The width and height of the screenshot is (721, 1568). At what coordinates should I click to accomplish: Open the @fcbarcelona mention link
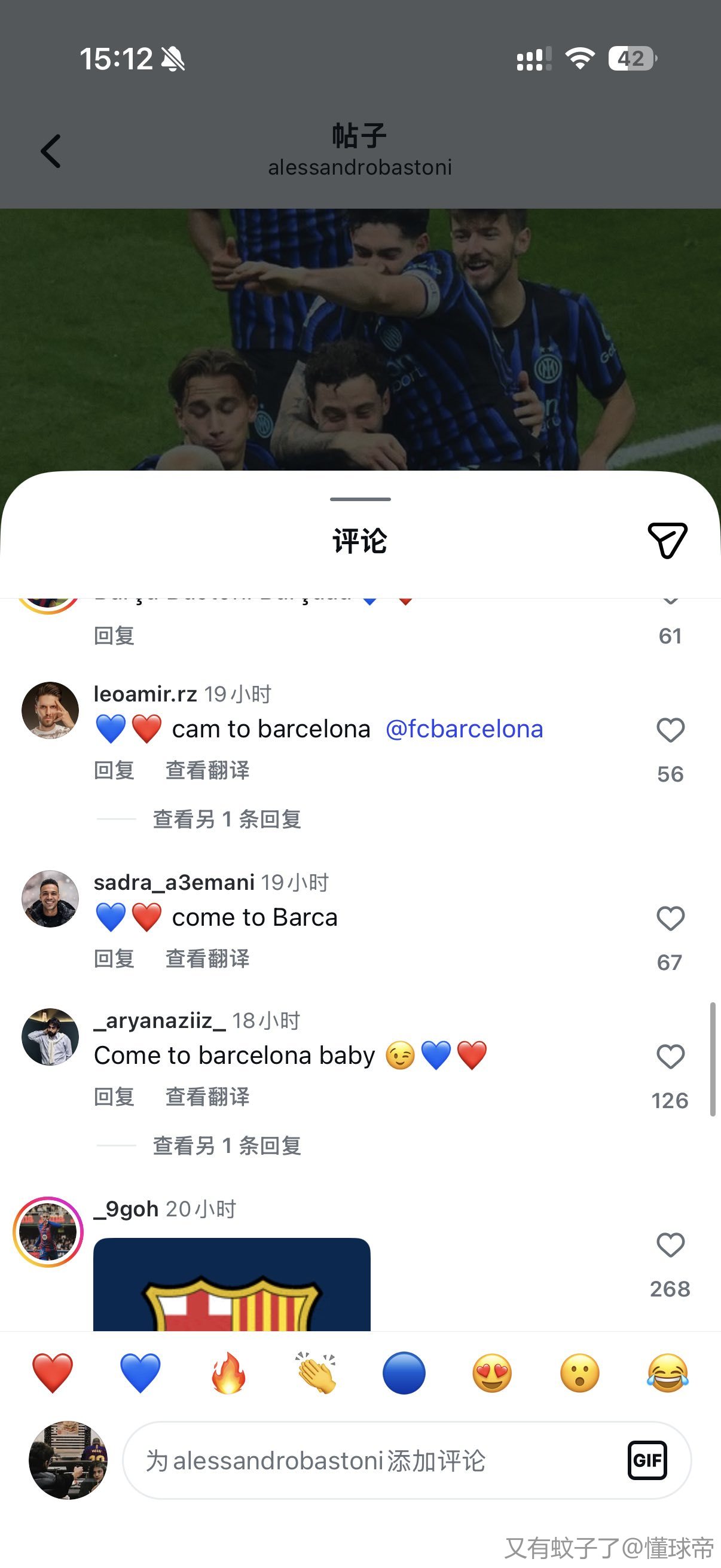pos(465,729)
